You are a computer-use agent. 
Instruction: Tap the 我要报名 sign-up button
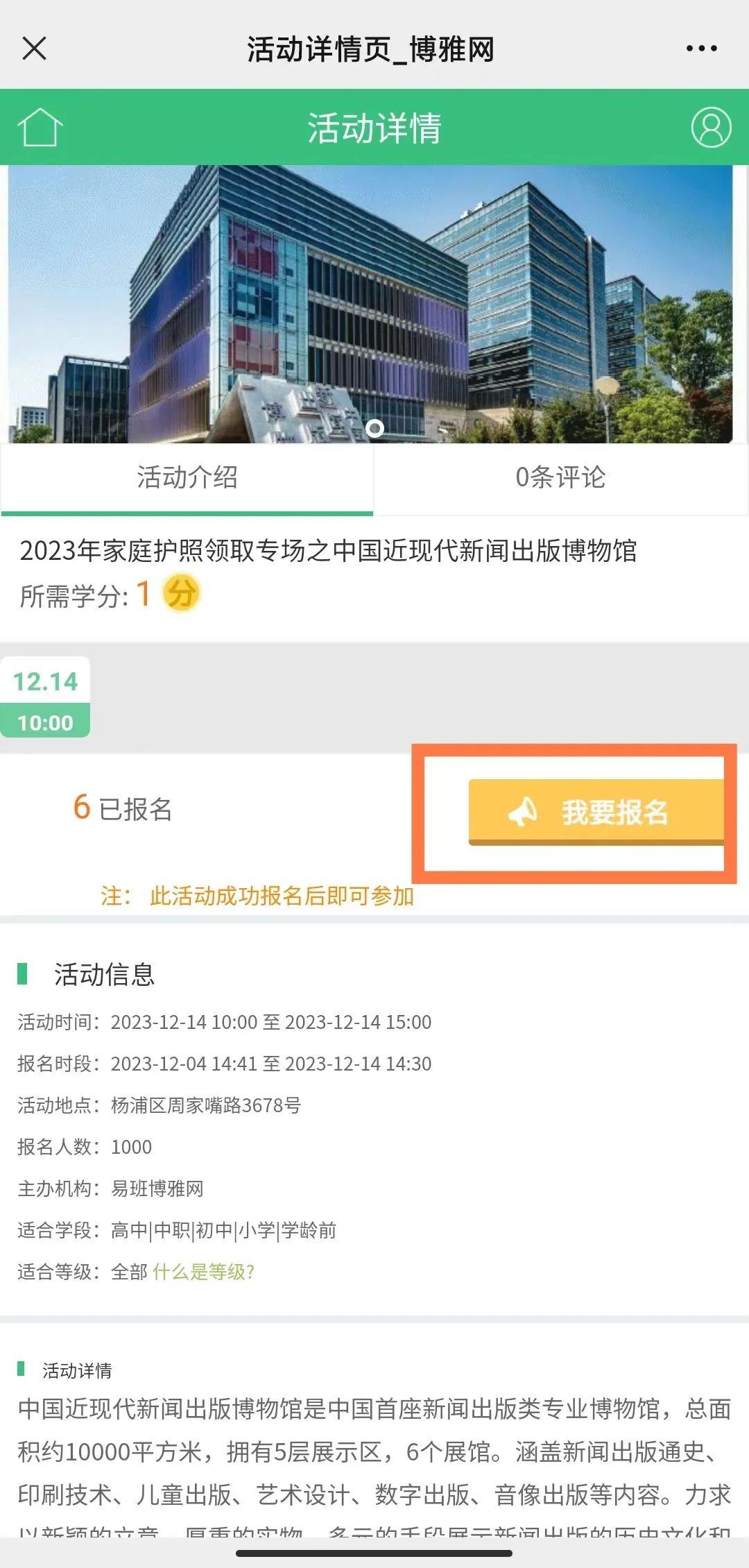click(596, 812)
